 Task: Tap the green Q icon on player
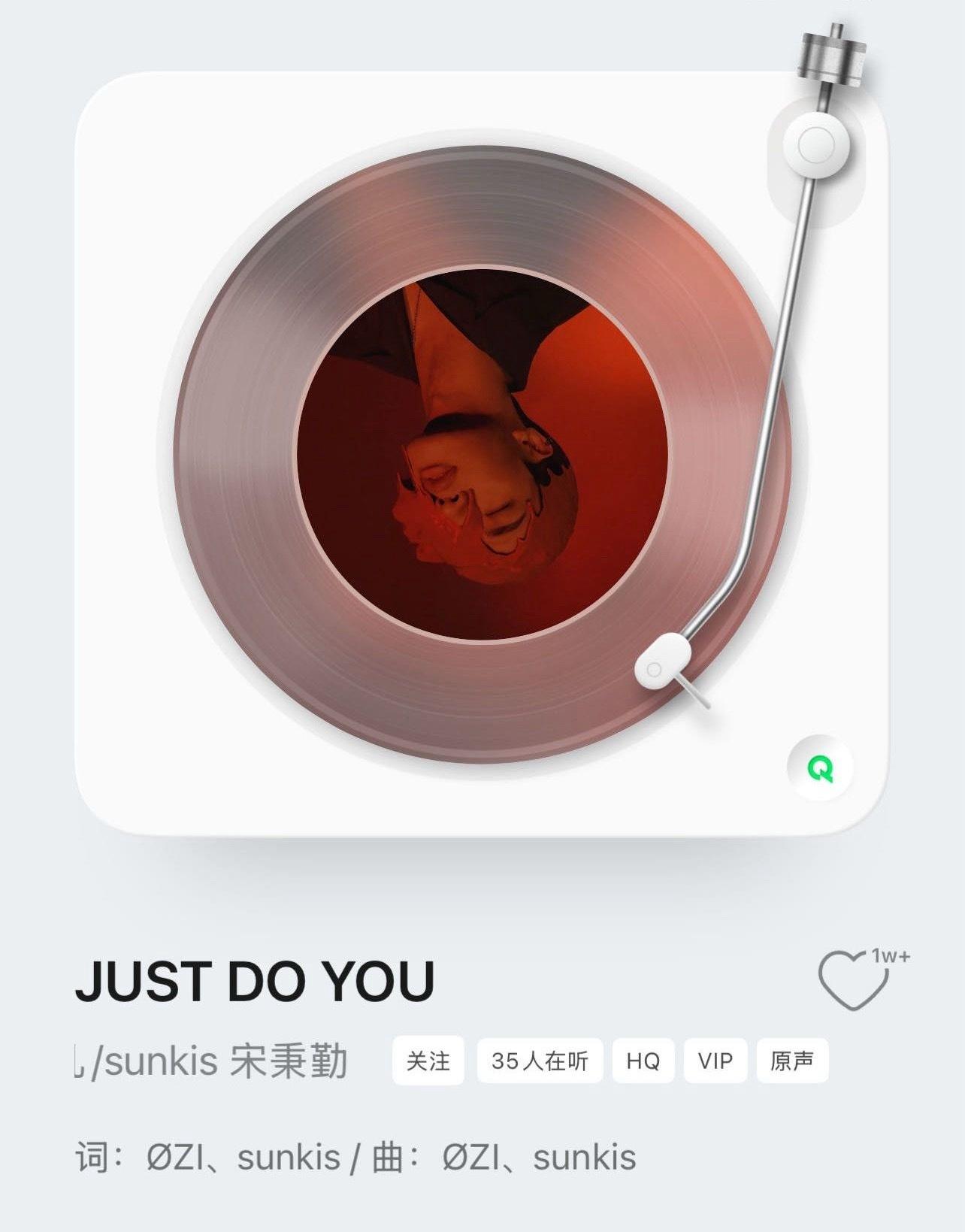820,767
